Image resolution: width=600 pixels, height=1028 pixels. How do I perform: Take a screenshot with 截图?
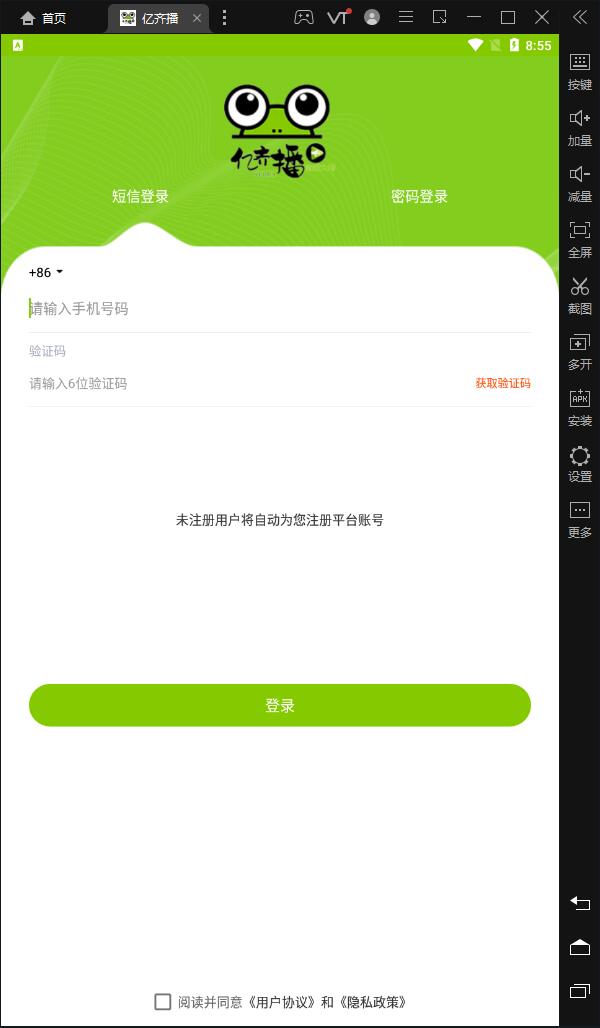tap(580, 296)
